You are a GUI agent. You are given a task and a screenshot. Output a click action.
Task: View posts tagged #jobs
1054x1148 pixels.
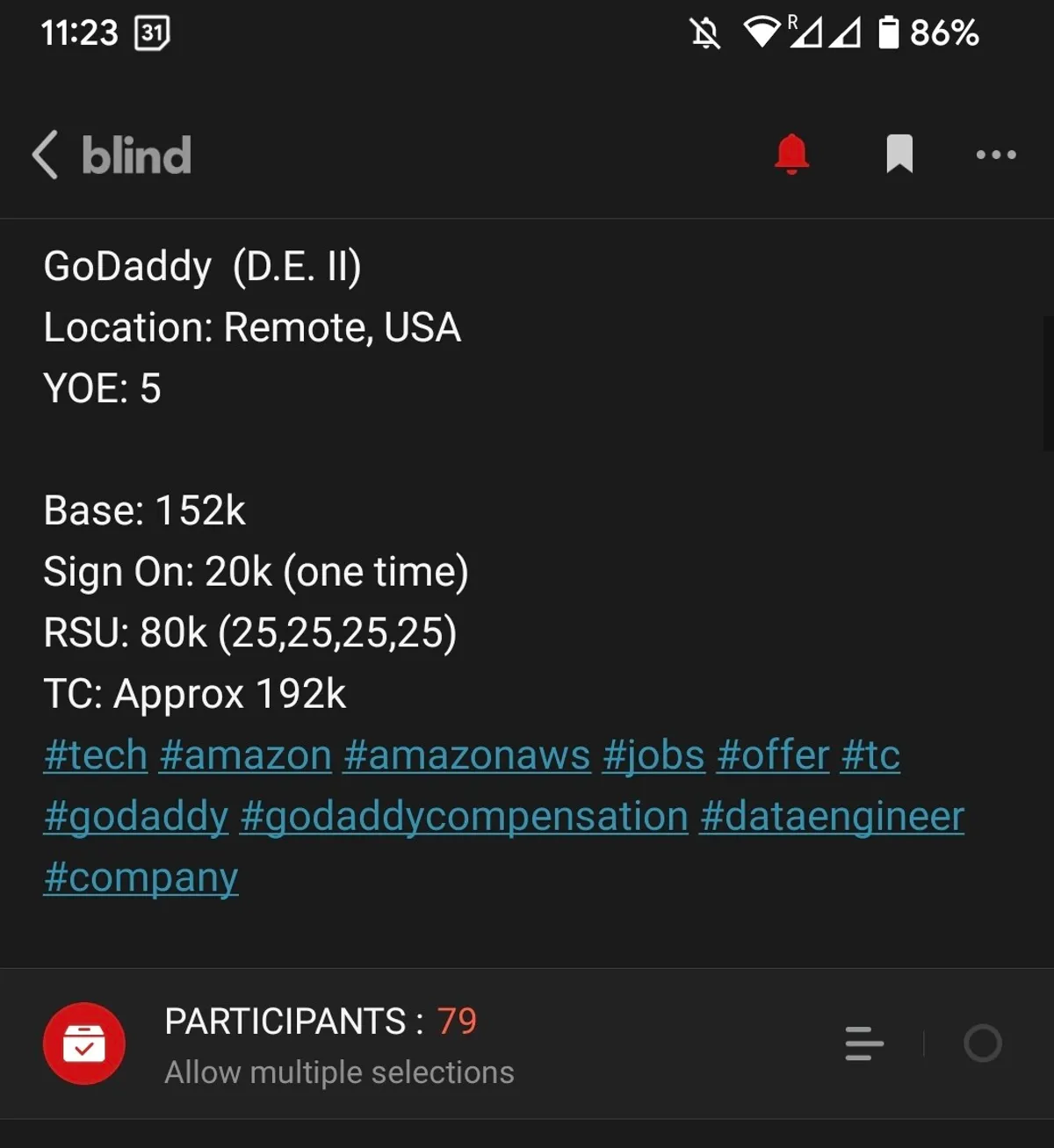pyautogui.click(x=653, y=755)
